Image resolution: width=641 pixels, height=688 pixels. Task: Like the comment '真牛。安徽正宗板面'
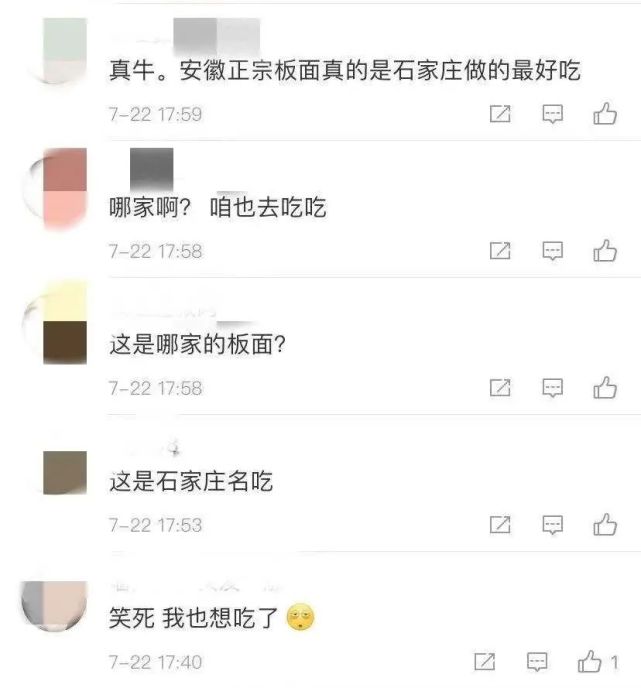coord(605,115)
